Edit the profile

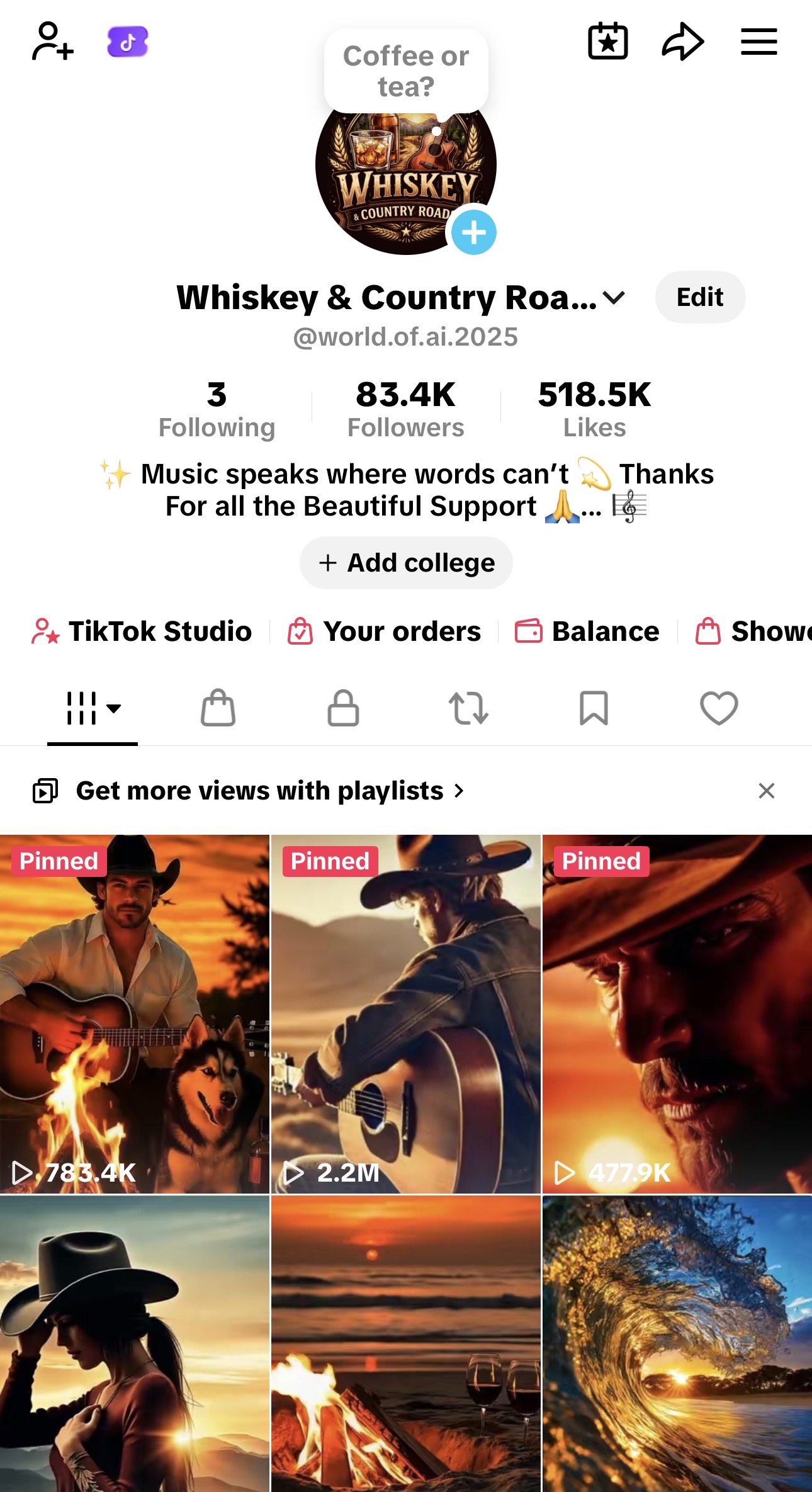click(x=700, y=297)
